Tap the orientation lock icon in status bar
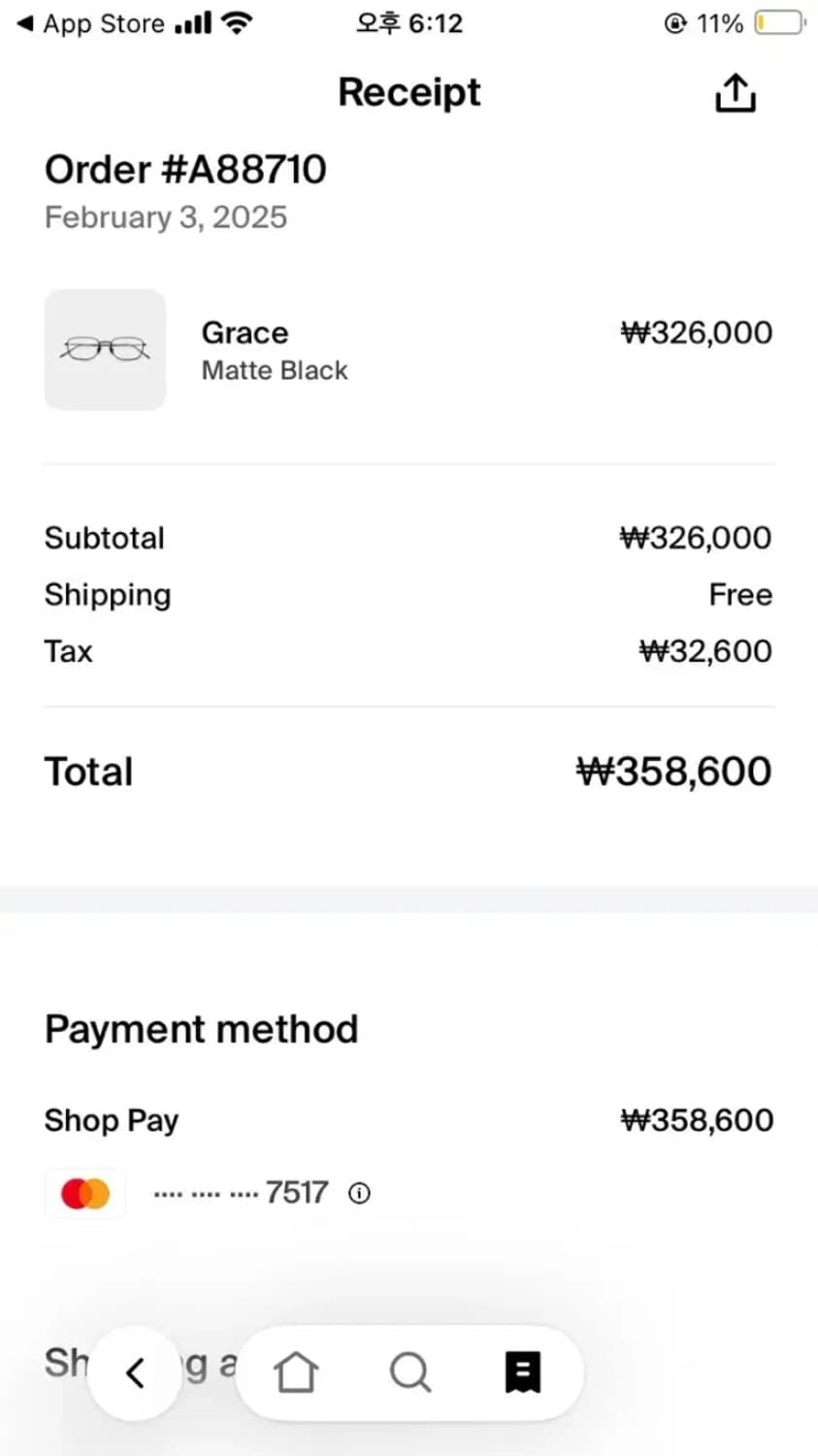Screen dimensions: 818x1456 [674, 23]
